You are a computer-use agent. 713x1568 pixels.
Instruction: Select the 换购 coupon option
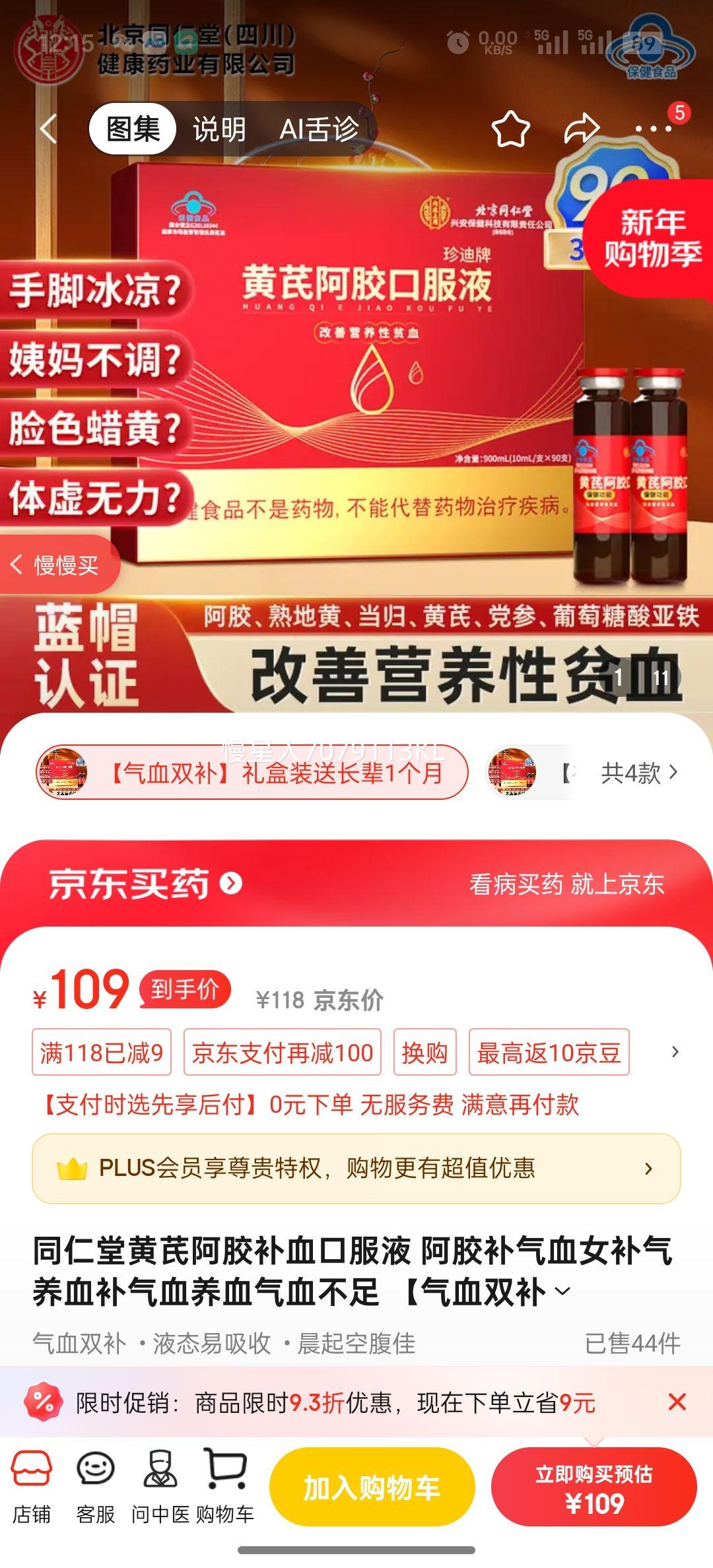click(425, 1053)
